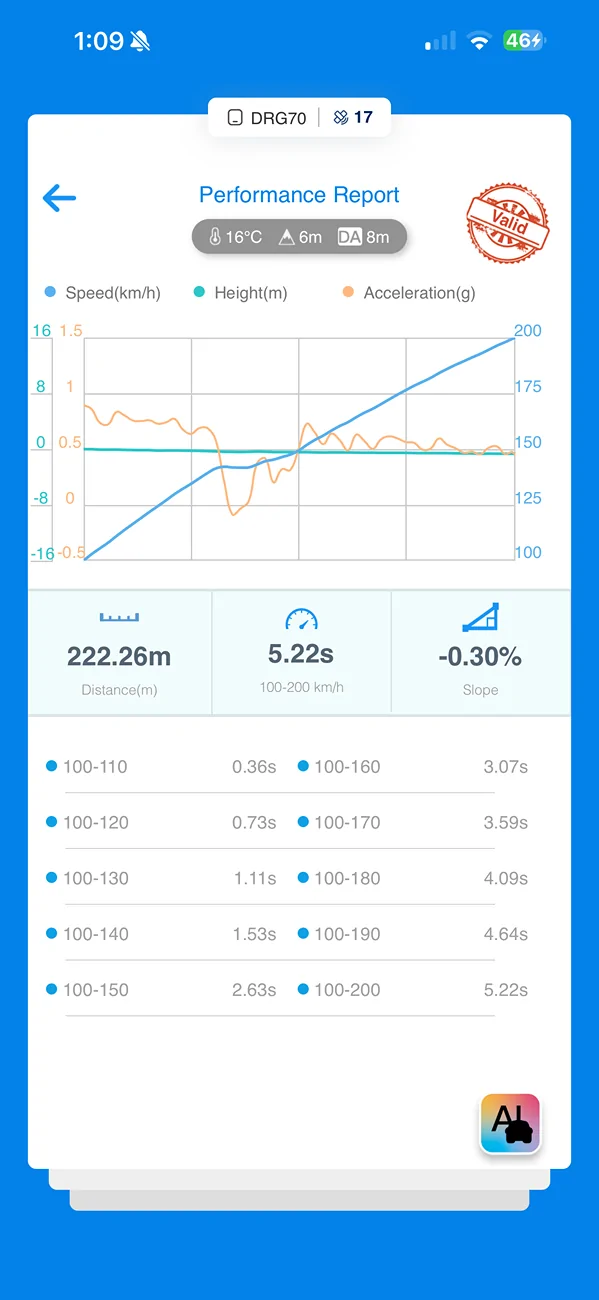The height and width of the screenshot is (1300, 599).
Task: Tap the DRG70 device status pill
Action: click(x=299, y=118)
